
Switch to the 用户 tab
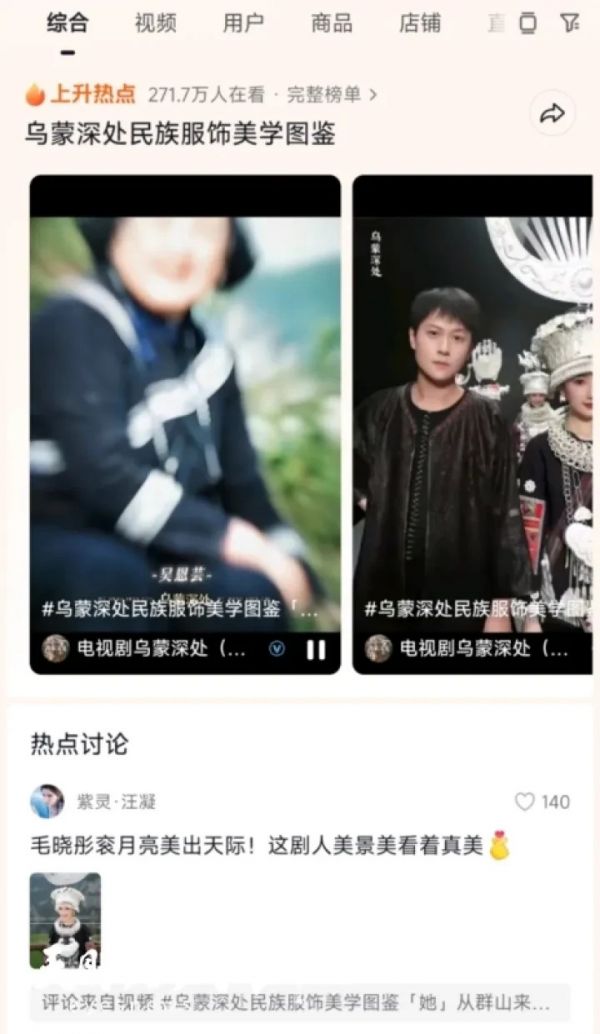click(243, 24)
